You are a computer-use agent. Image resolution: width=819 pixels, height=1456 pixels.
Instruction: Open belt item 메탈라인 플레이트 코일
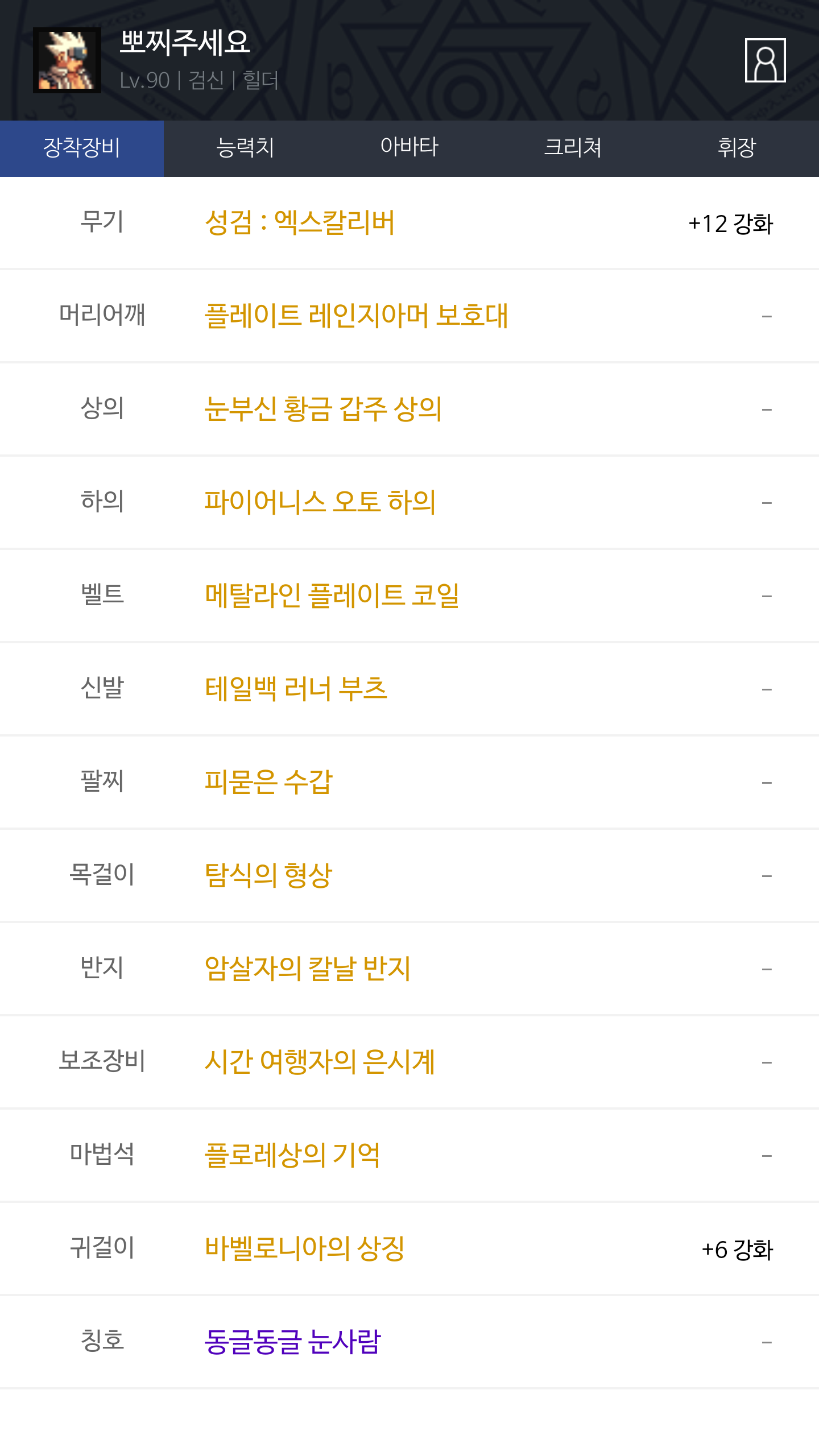click(x=332, y=595)
